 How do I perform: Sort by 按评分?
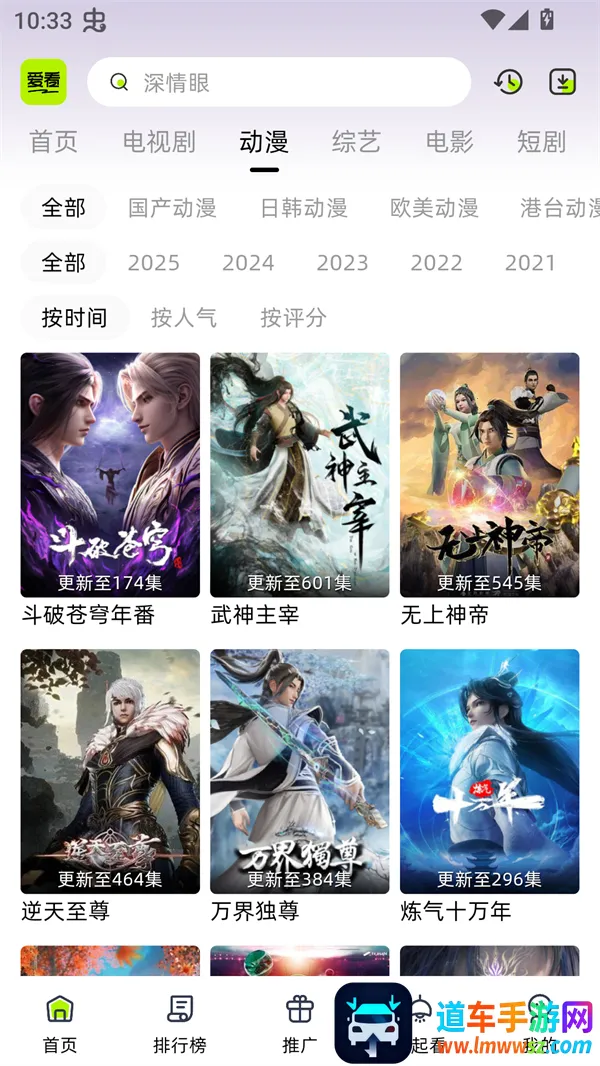pyautogui.click(x=293, y=318)
